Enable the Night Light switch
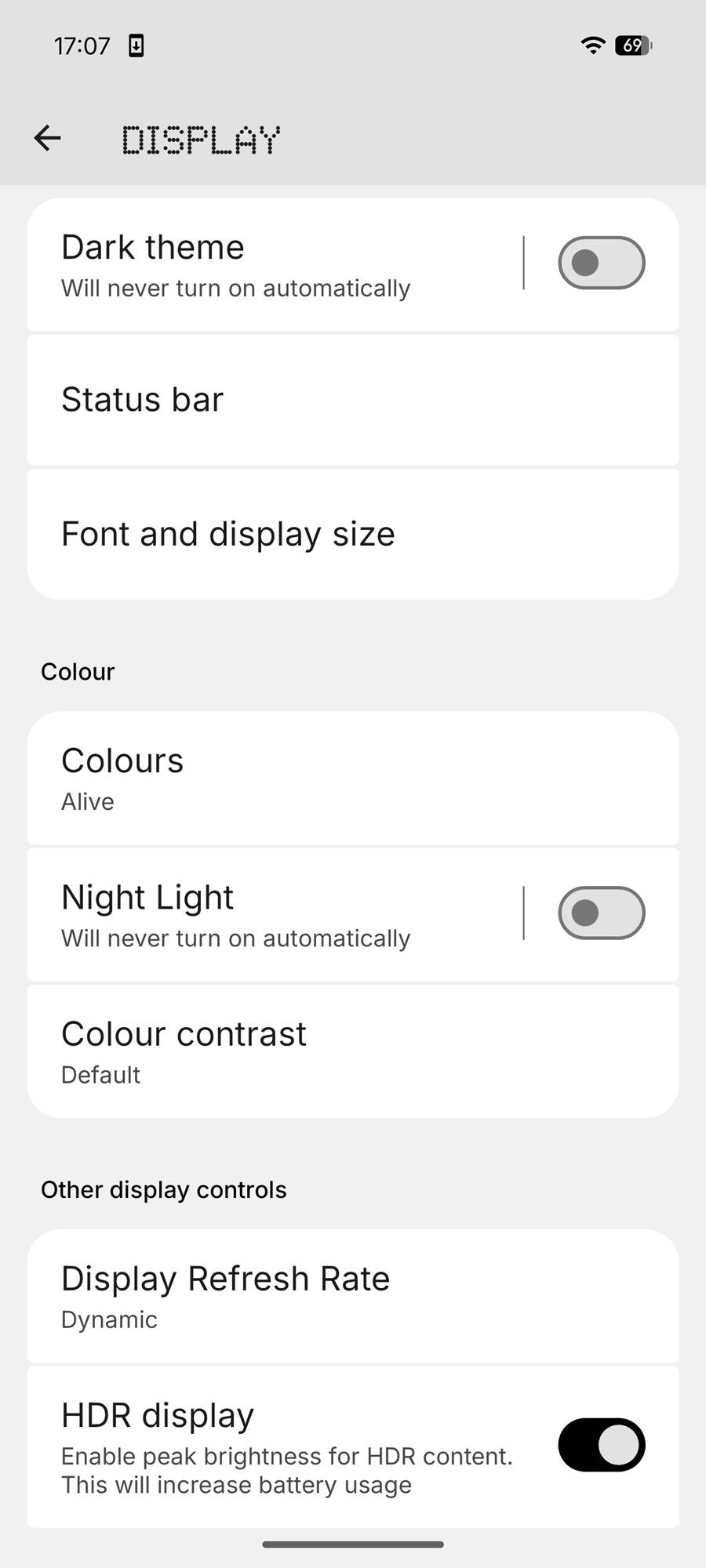The width and height of the screenshot is (706, 1568). [x=601, y=913]
